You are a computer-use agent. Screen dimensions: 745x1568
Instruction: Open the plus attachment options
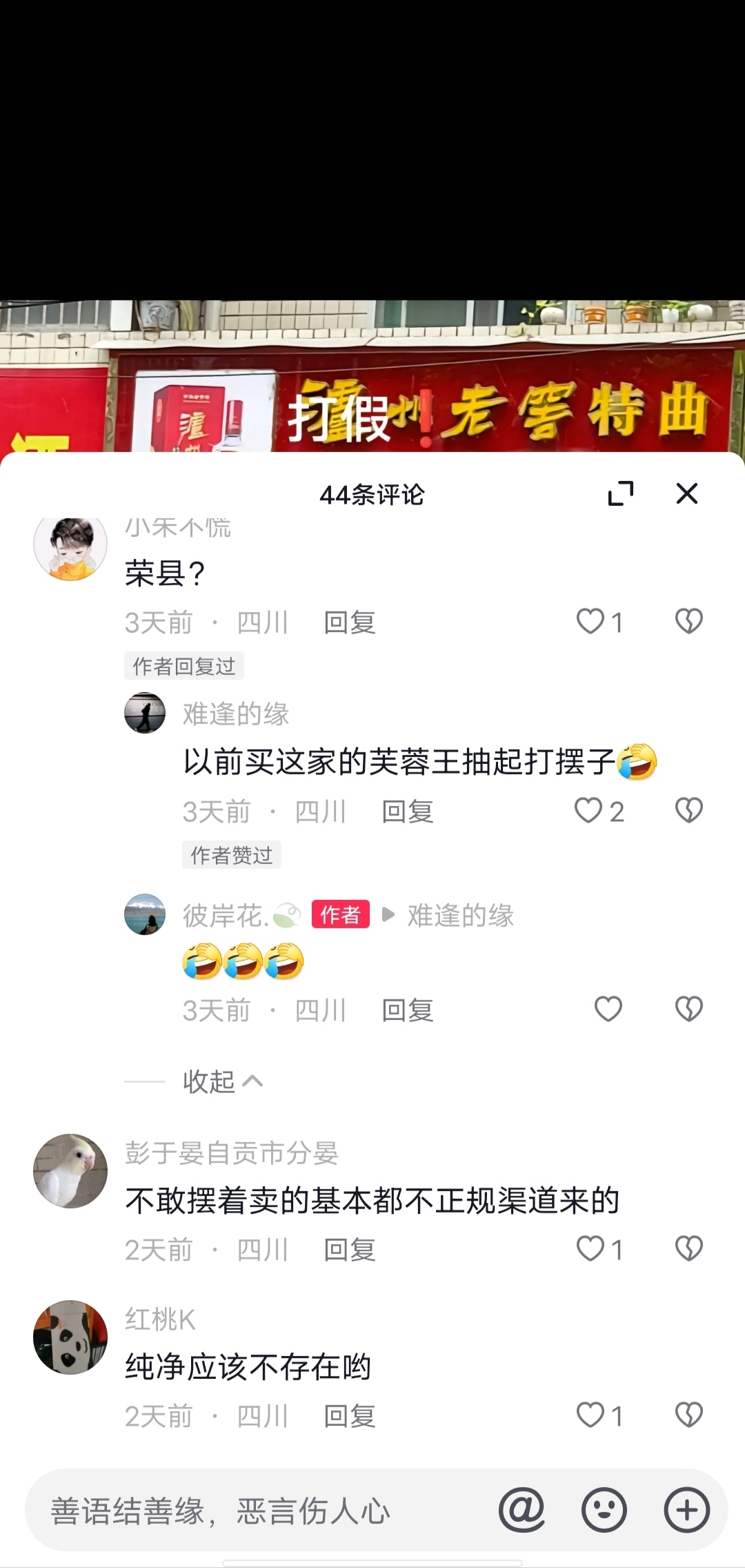(x=687, y=1510)
